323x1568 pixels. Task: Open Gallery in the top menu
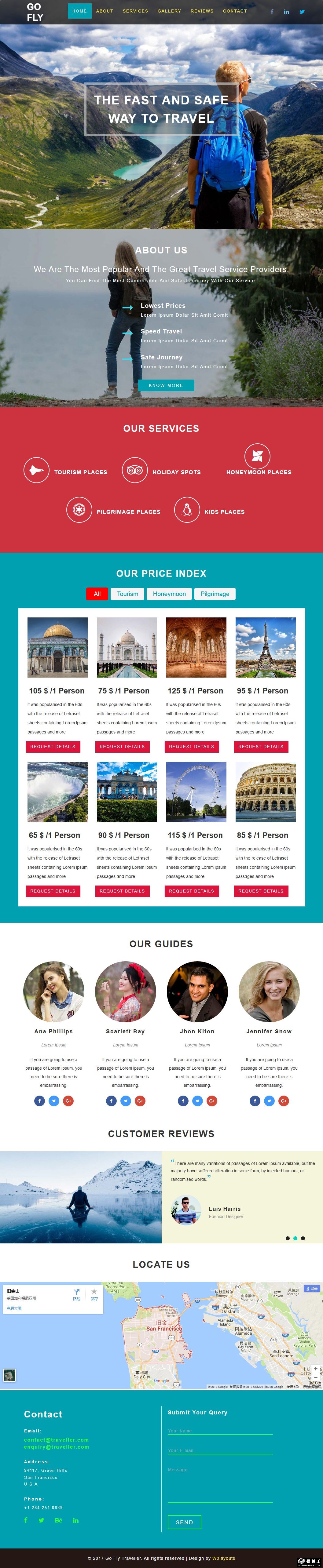(x=169, y=11)
